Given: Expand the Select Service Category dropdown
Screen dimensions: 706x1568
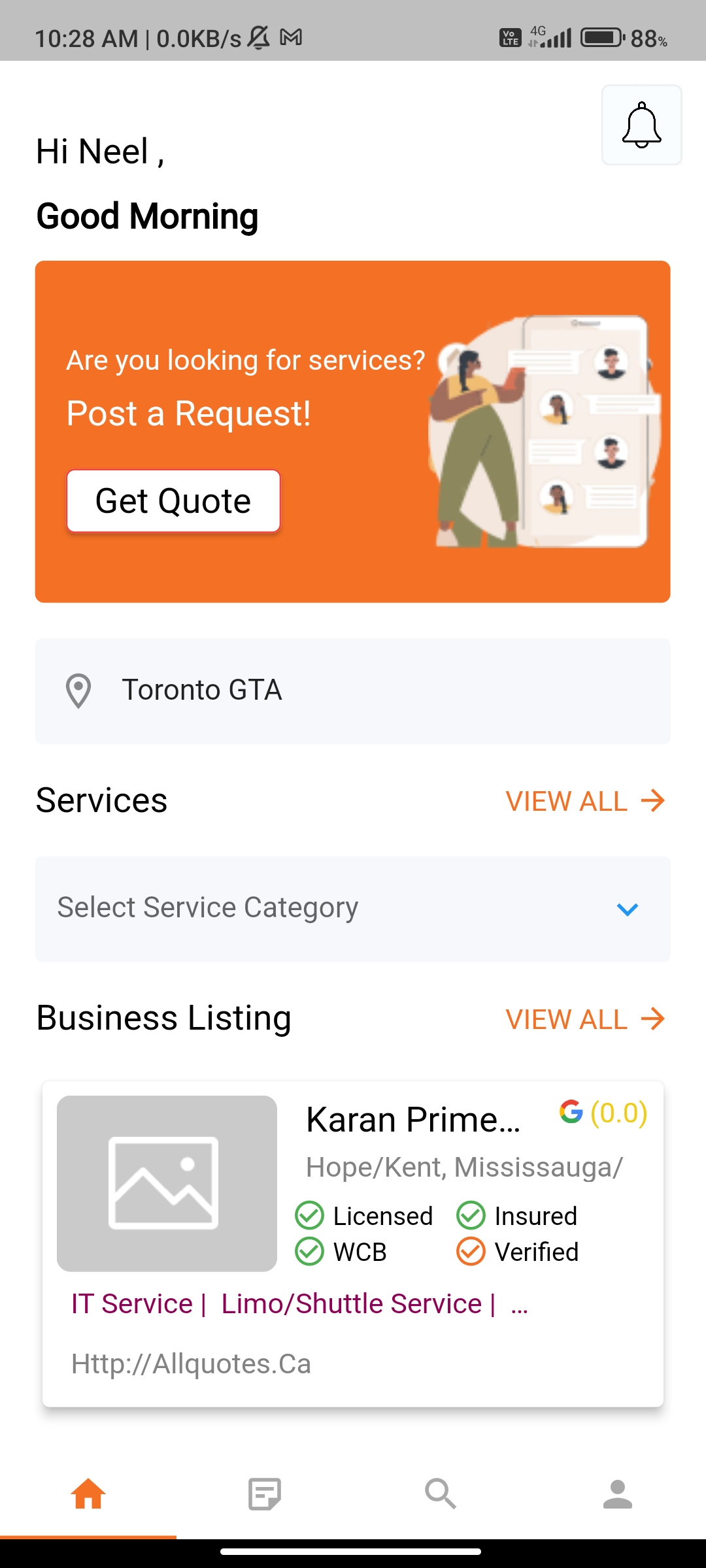Looking at the screenshot, I should (x=353, y=909).
